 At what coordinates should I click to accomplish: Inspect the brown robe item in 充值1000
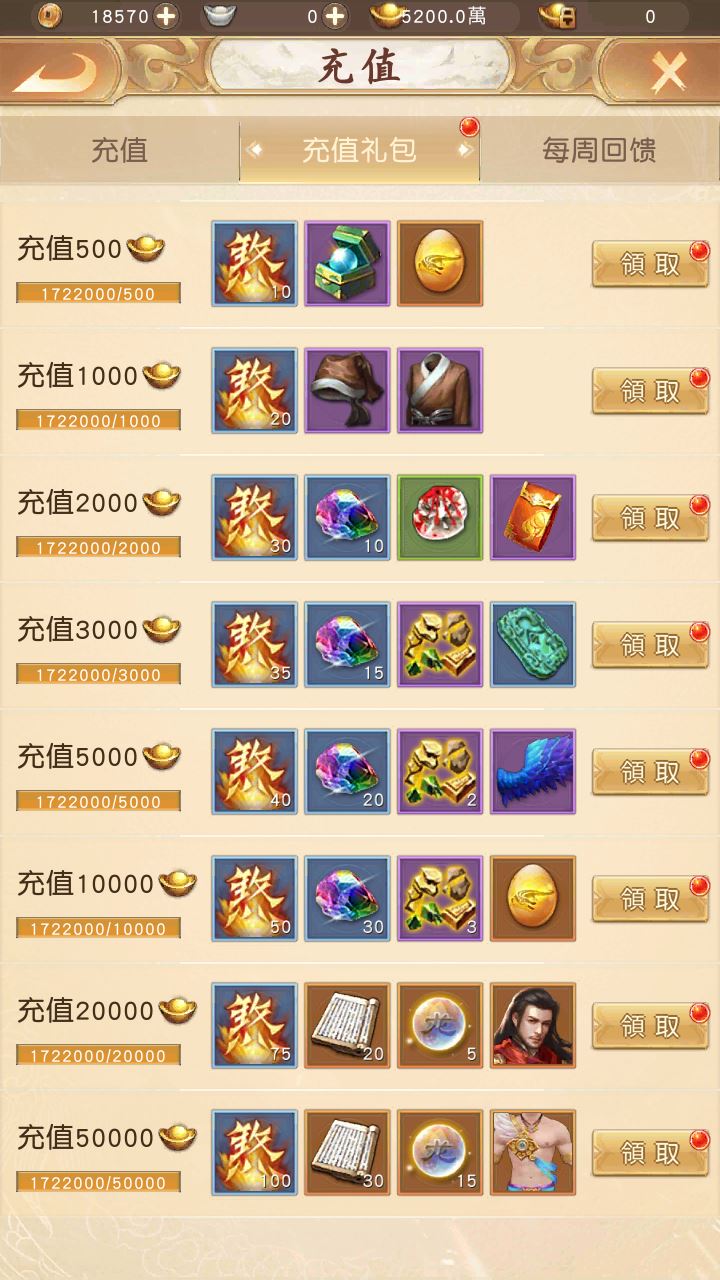click(x=440, y=391)
